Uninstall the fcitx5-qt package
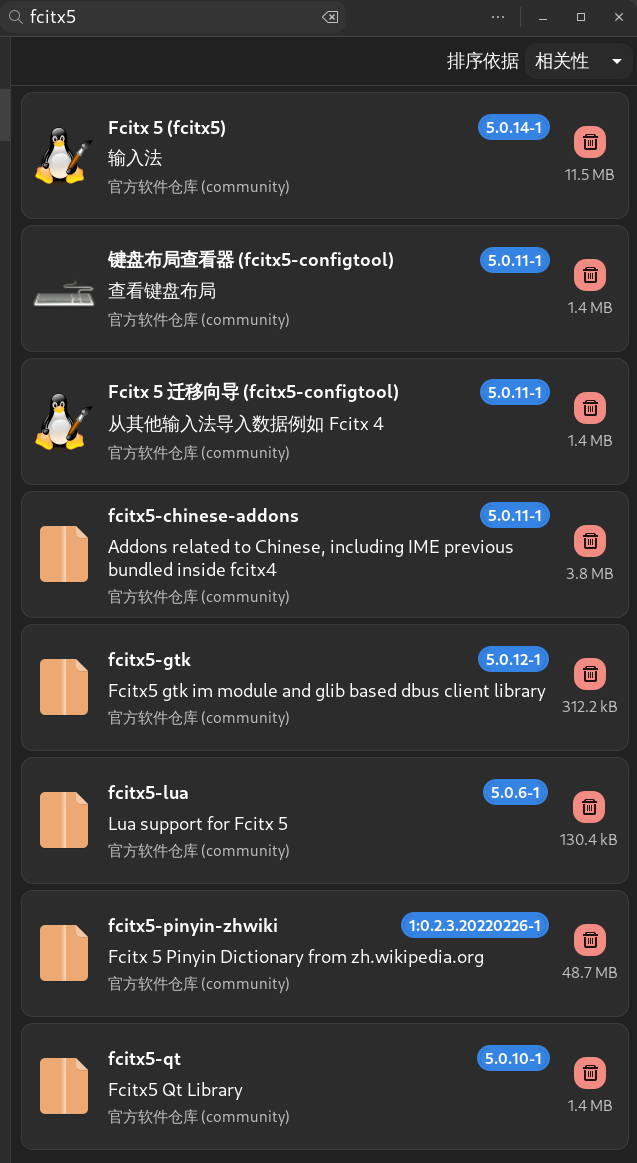This screenshot has width=637, height=1163. pos(590,1073)
